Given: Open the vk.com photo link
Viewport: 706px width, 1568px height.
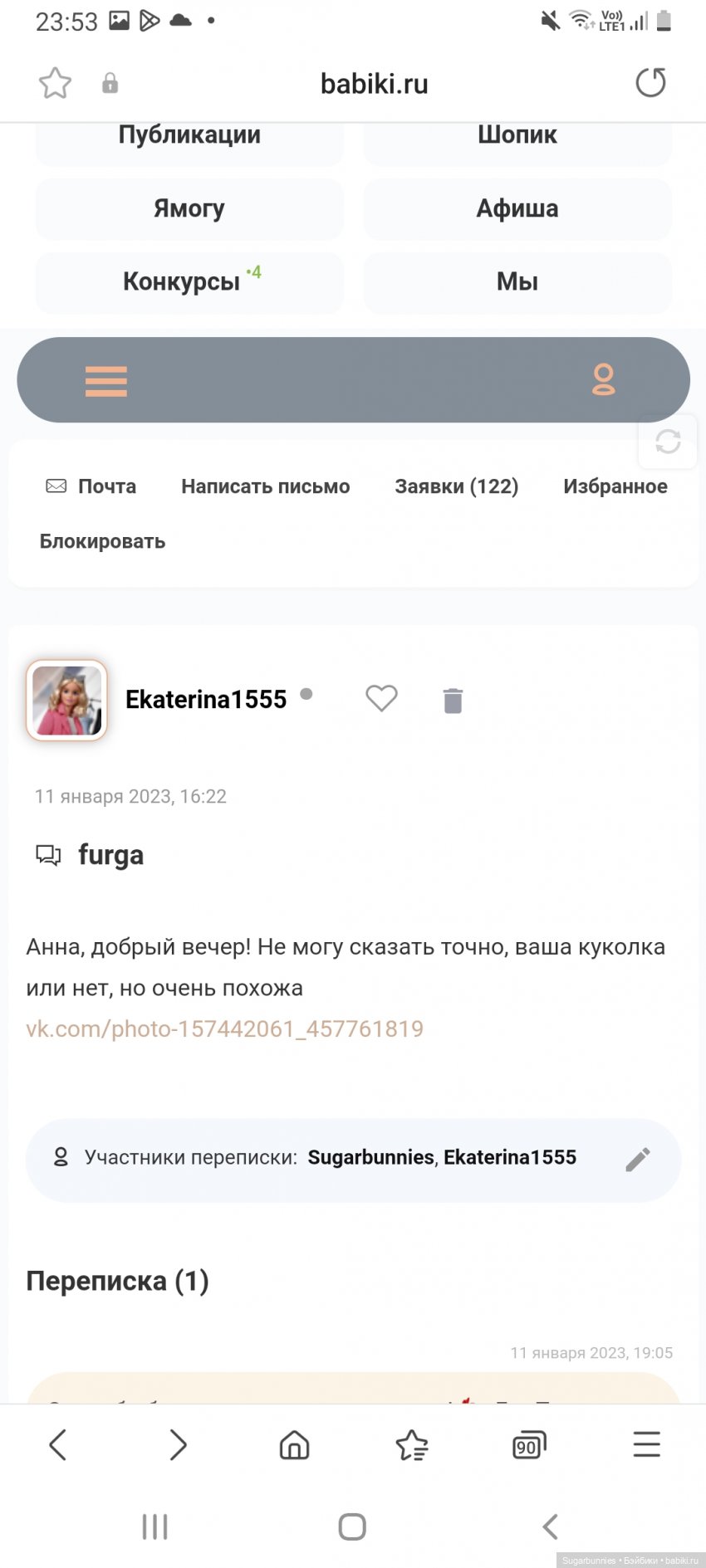Looking at the screenshot, I should [225, 1029].
